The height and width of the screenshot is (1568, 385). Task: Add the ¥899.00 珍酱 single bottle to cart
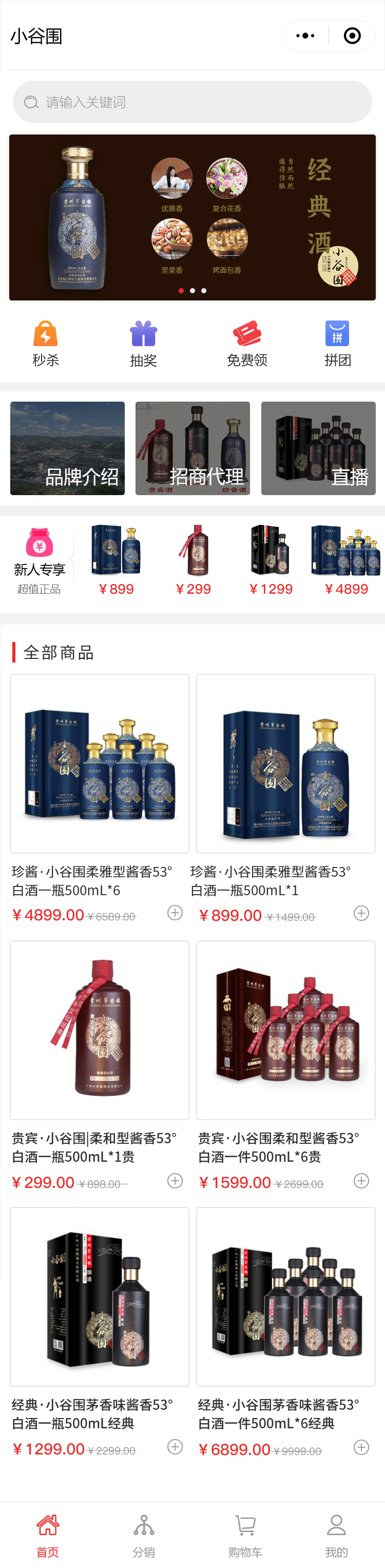(x=361, y=913)
